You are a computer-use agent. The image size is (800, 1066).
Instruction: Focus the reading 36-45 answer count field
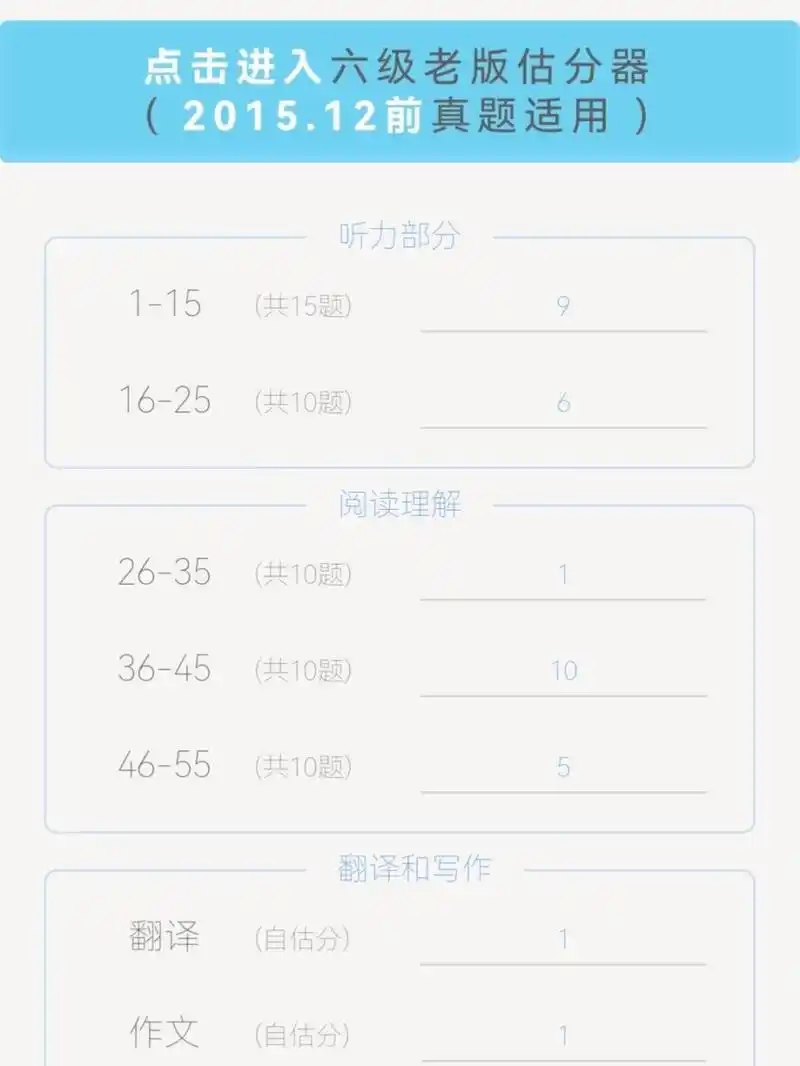coord(563,671)
